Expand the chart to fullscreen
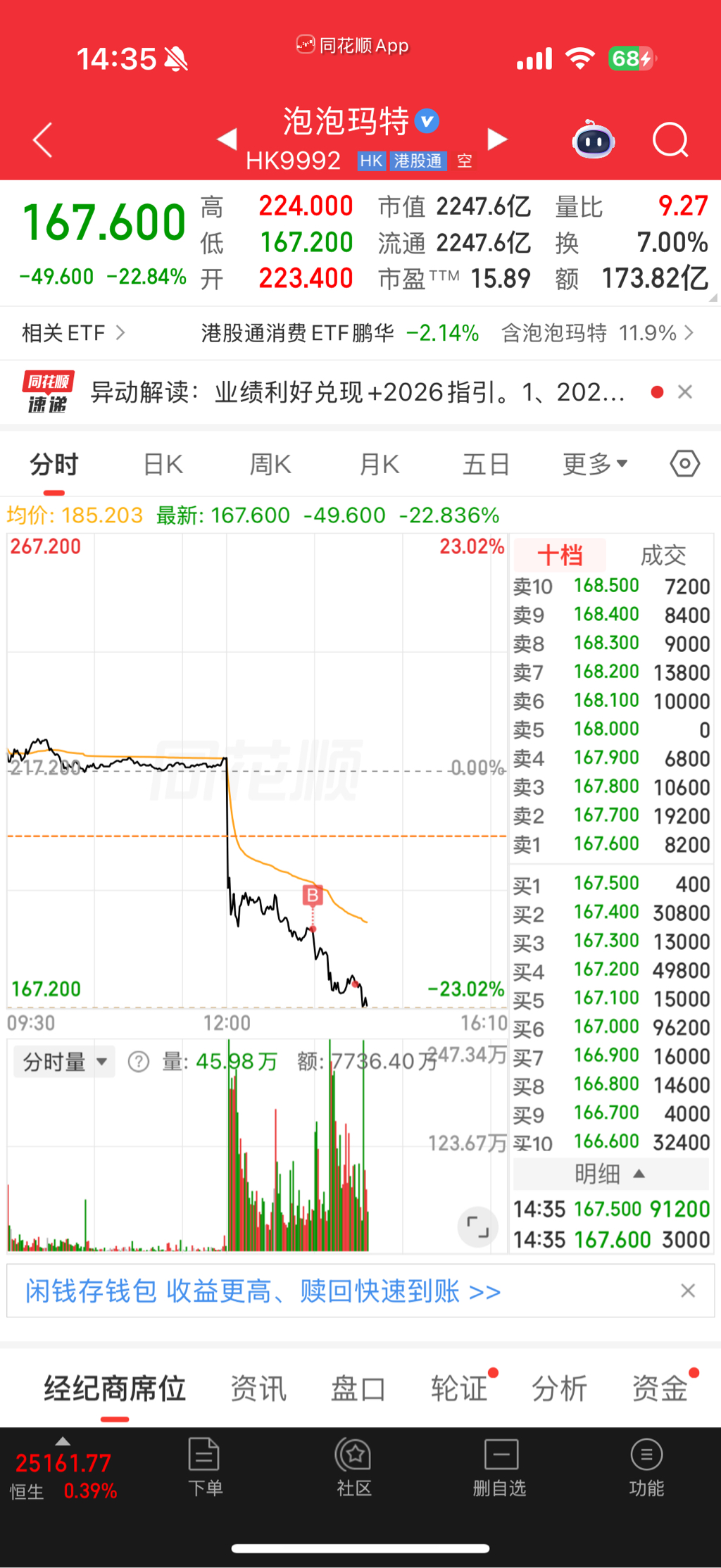The image size is (721, 1568). pos(477,1227)
